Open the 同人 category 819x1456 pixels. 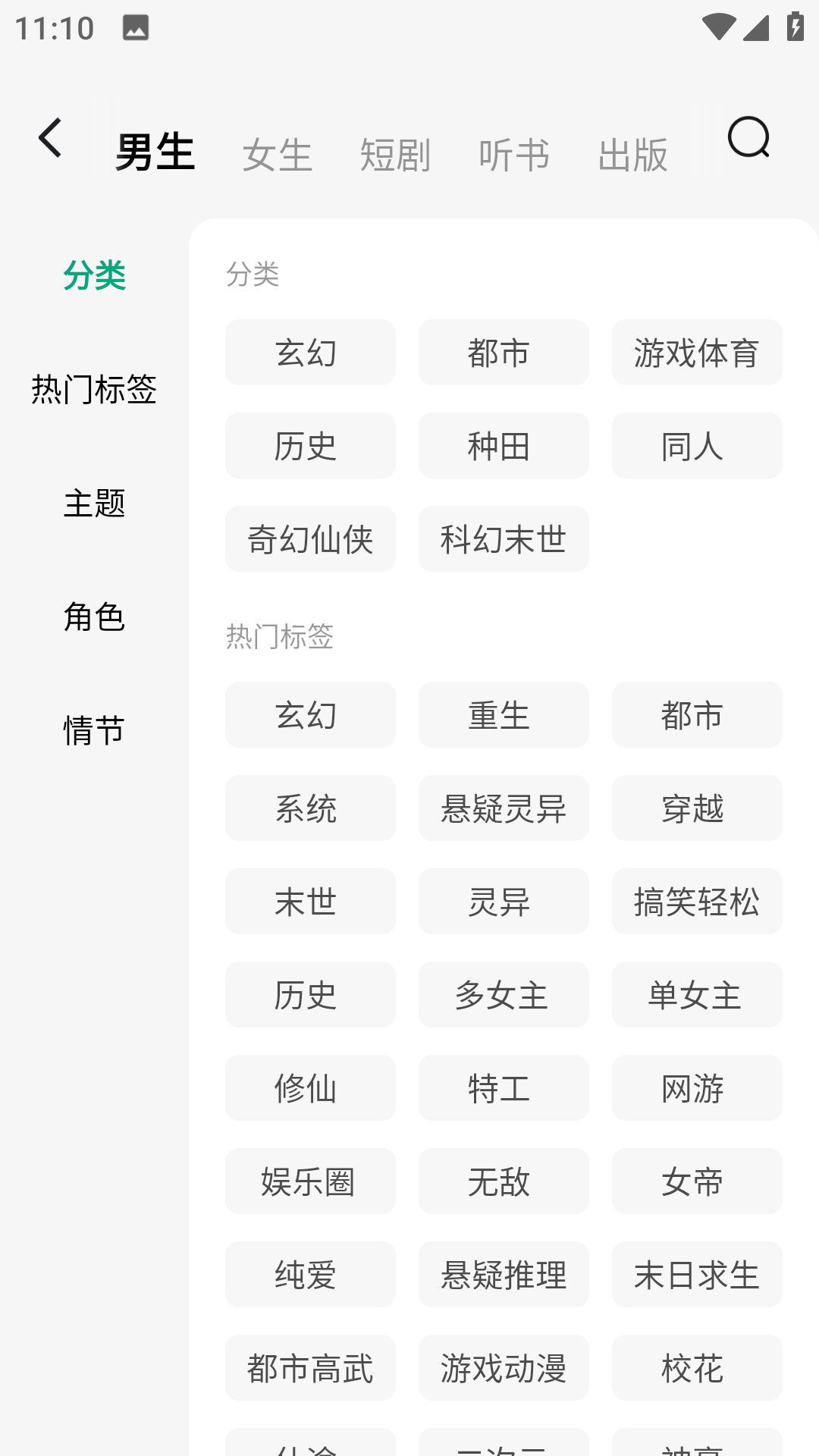[x=697, y=446]
